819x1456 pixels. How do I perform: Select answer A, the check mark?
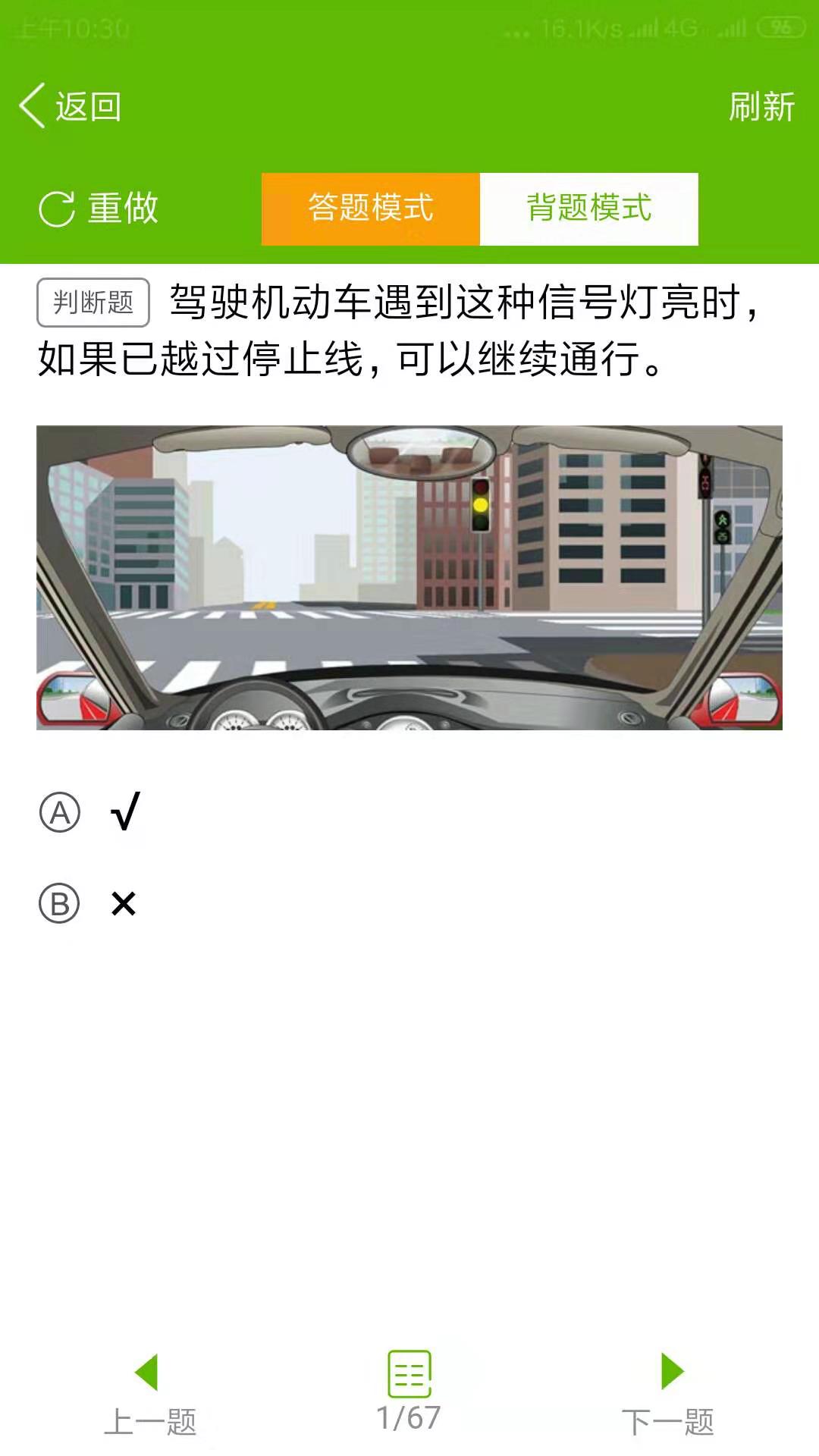click(x=91, y=812)
